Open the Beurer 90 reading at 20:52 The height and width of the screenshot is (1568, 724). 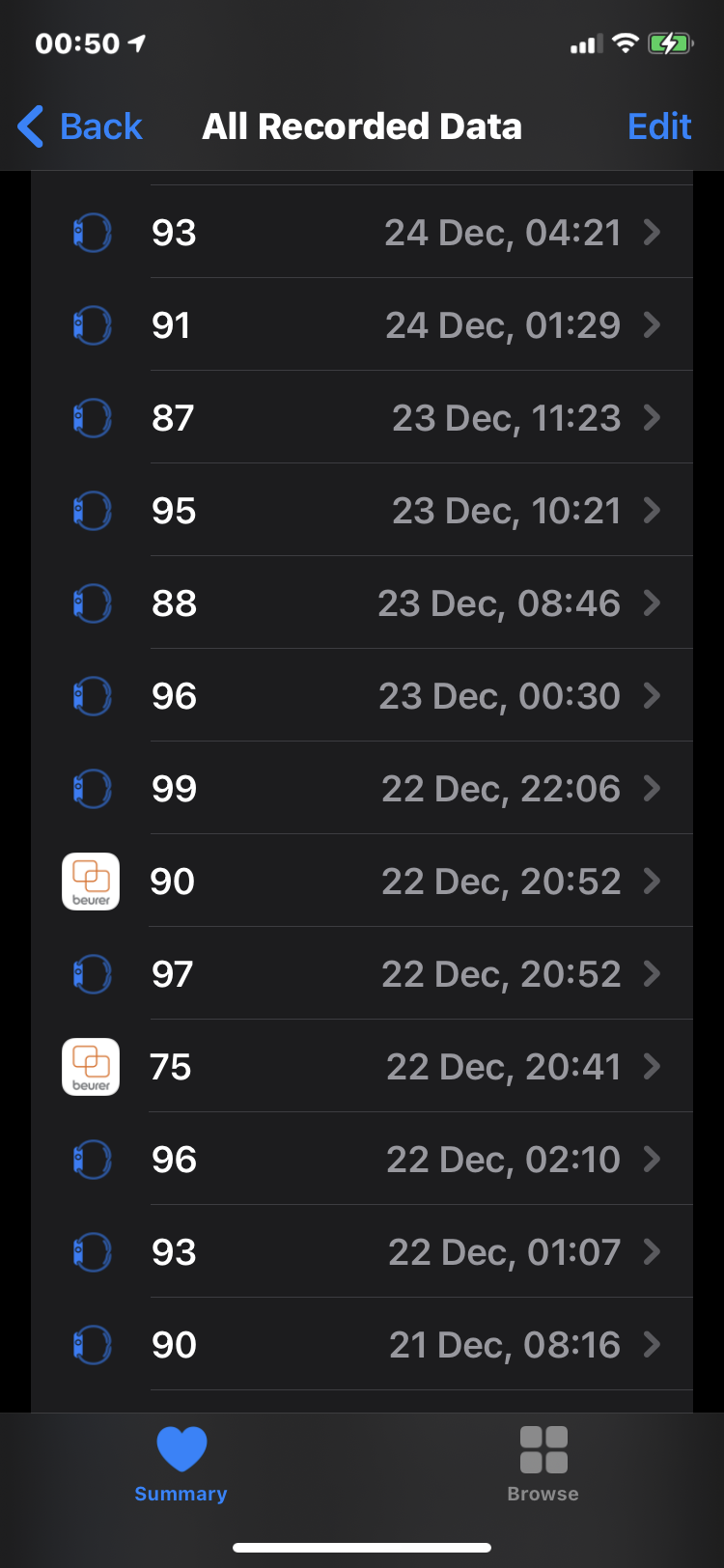386,882
